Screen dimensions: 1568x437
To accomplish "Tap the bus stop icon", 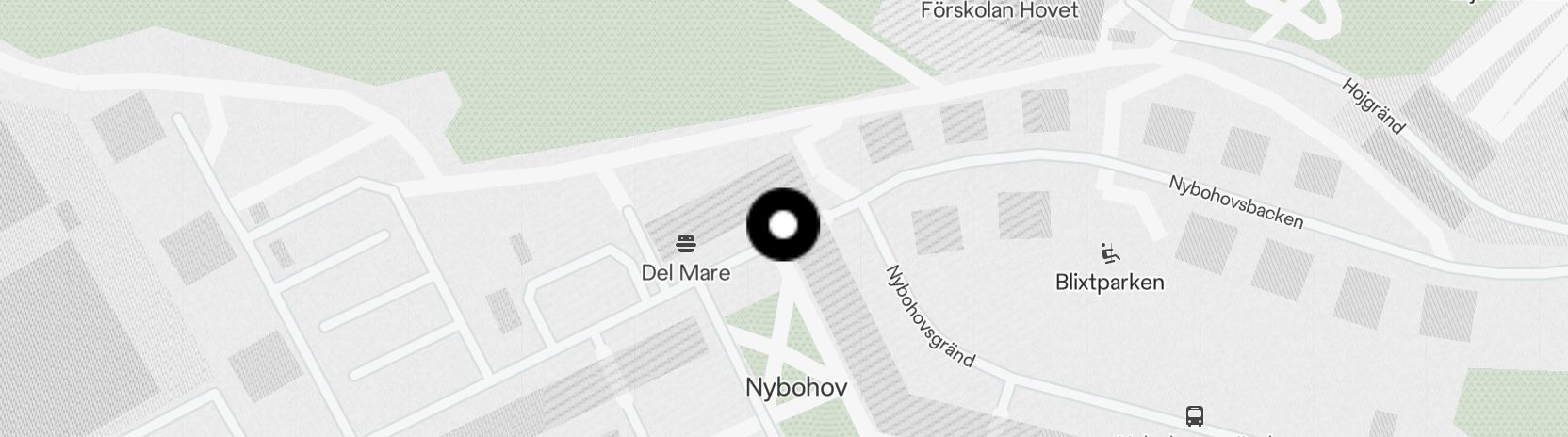I will click(x=1194, y=415).
